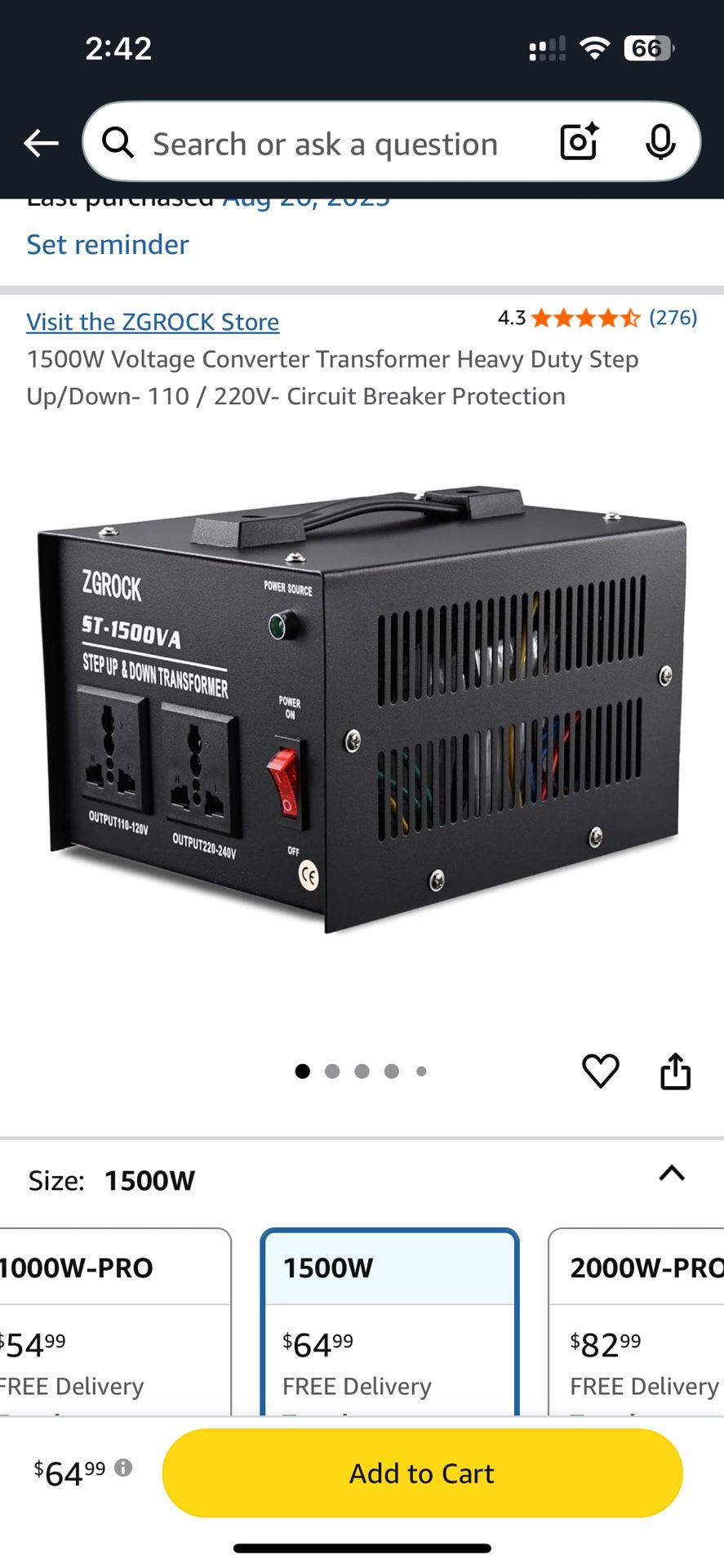
Task: Add the transformer to wishlist via heart icon
Action: click(602, 1071)
